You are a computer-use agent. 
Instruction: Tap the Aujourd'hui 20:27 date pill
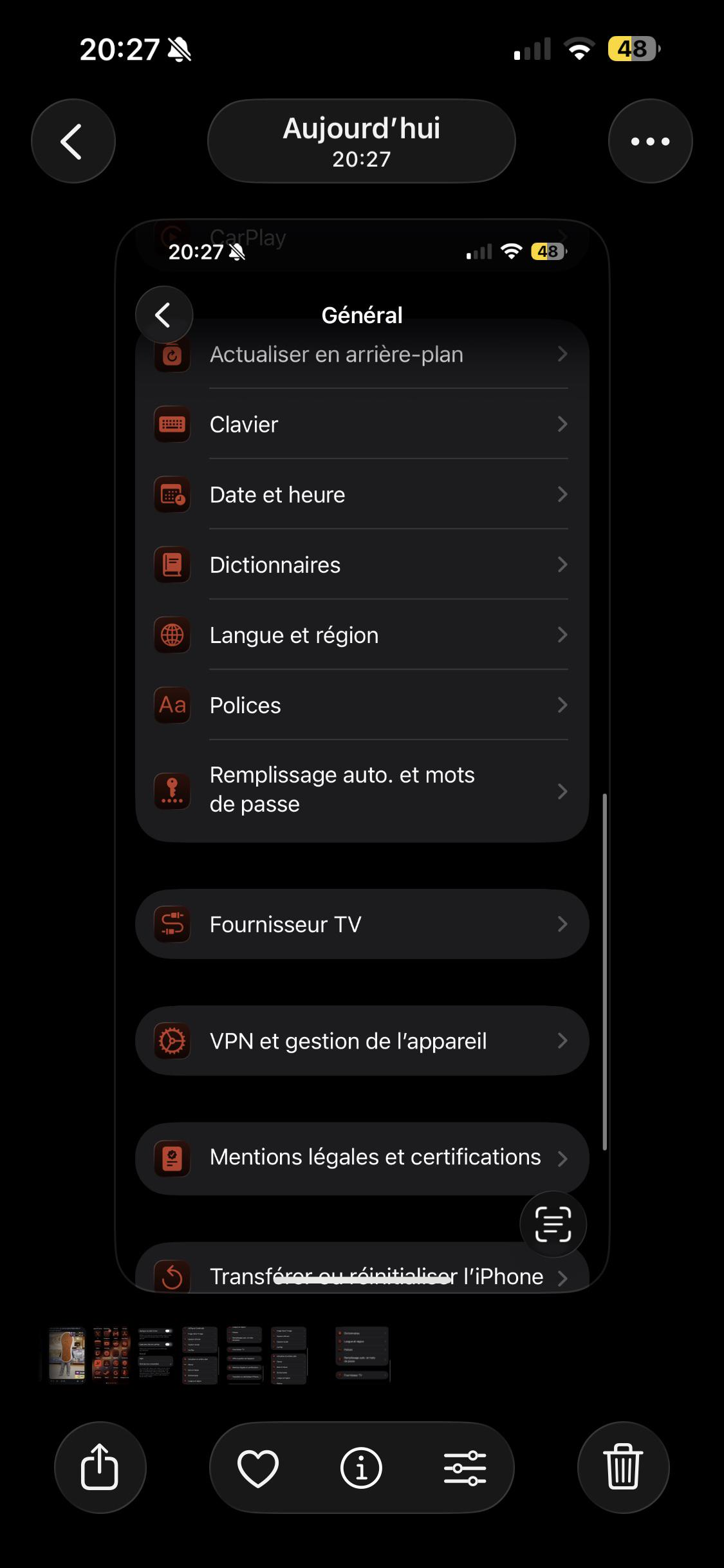361,141
